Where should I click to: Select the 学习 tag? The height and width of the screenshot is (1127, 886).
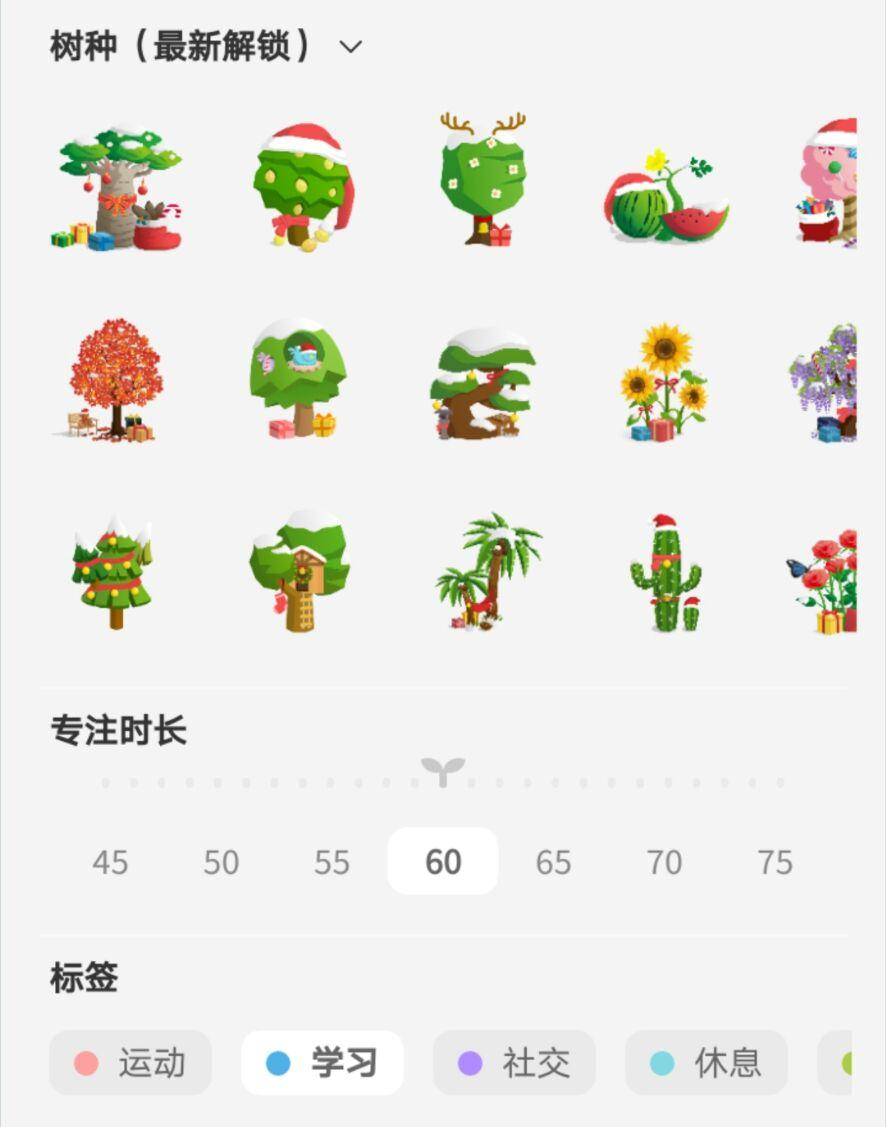pos(322,1063)
